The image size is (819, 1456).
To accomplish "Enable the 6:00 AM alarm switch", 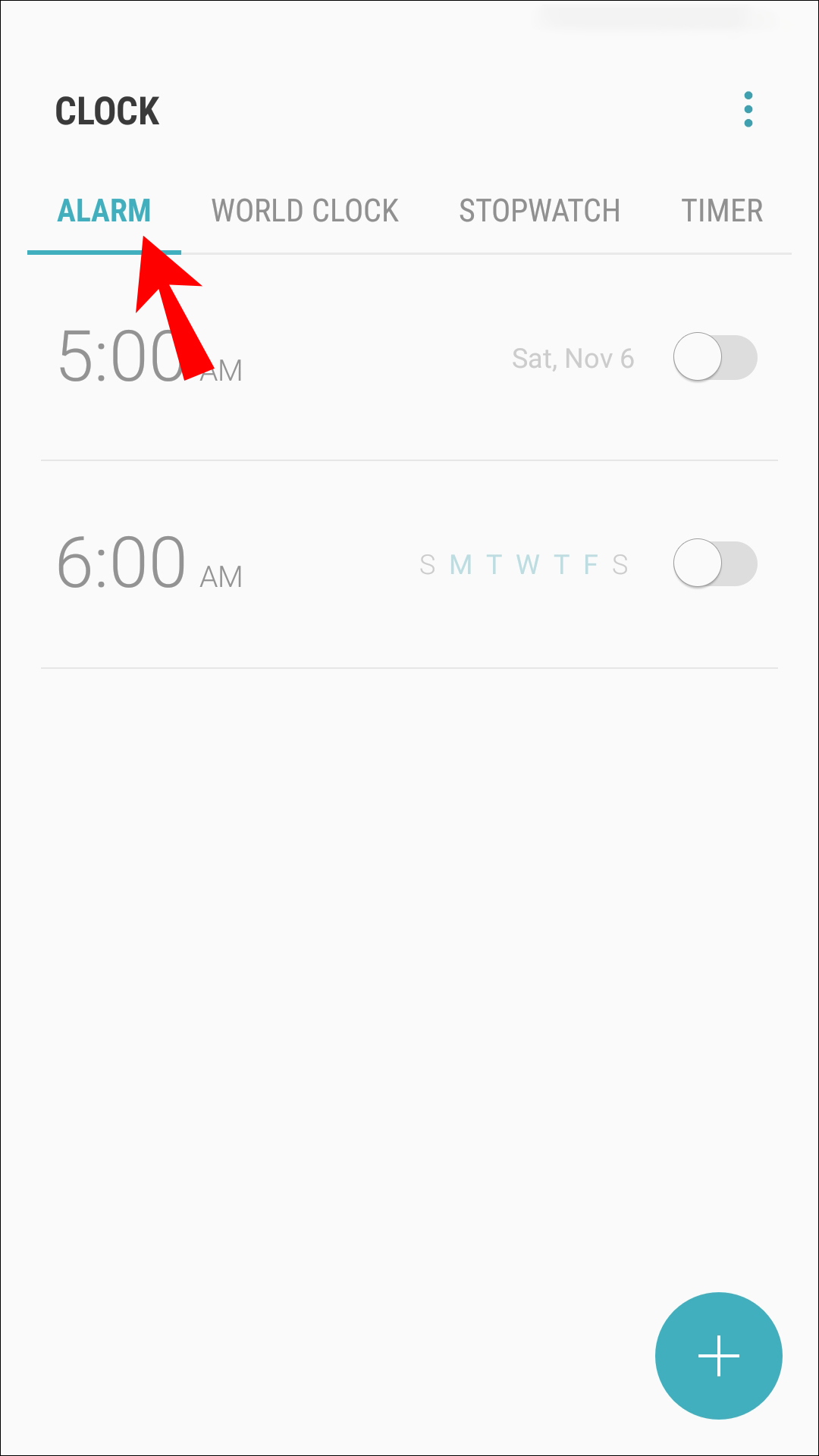I will (x=715, y=563).
